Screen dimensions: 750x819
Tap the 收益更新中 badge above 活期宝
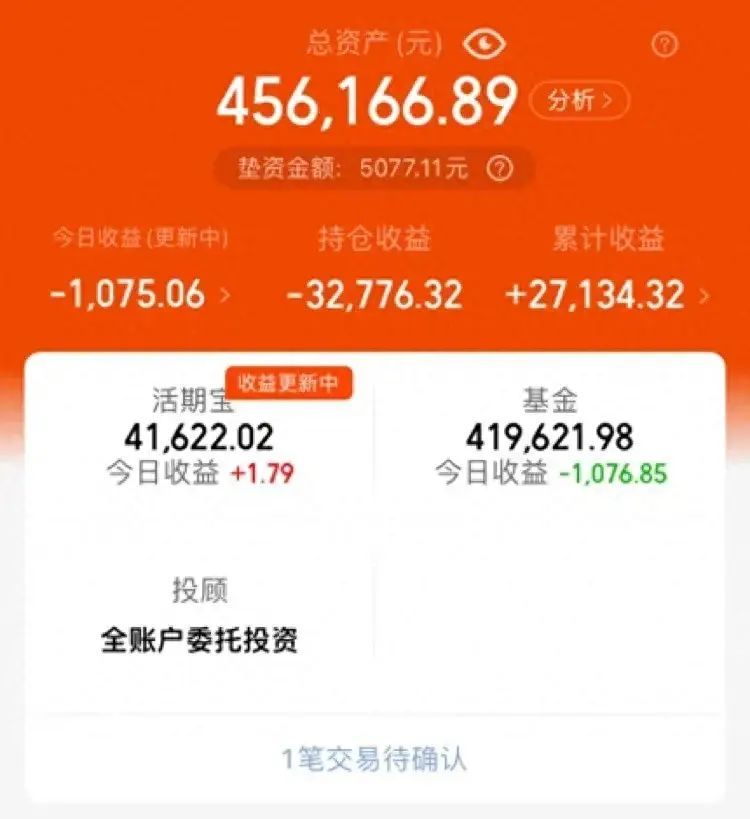[x=291, y=381]
